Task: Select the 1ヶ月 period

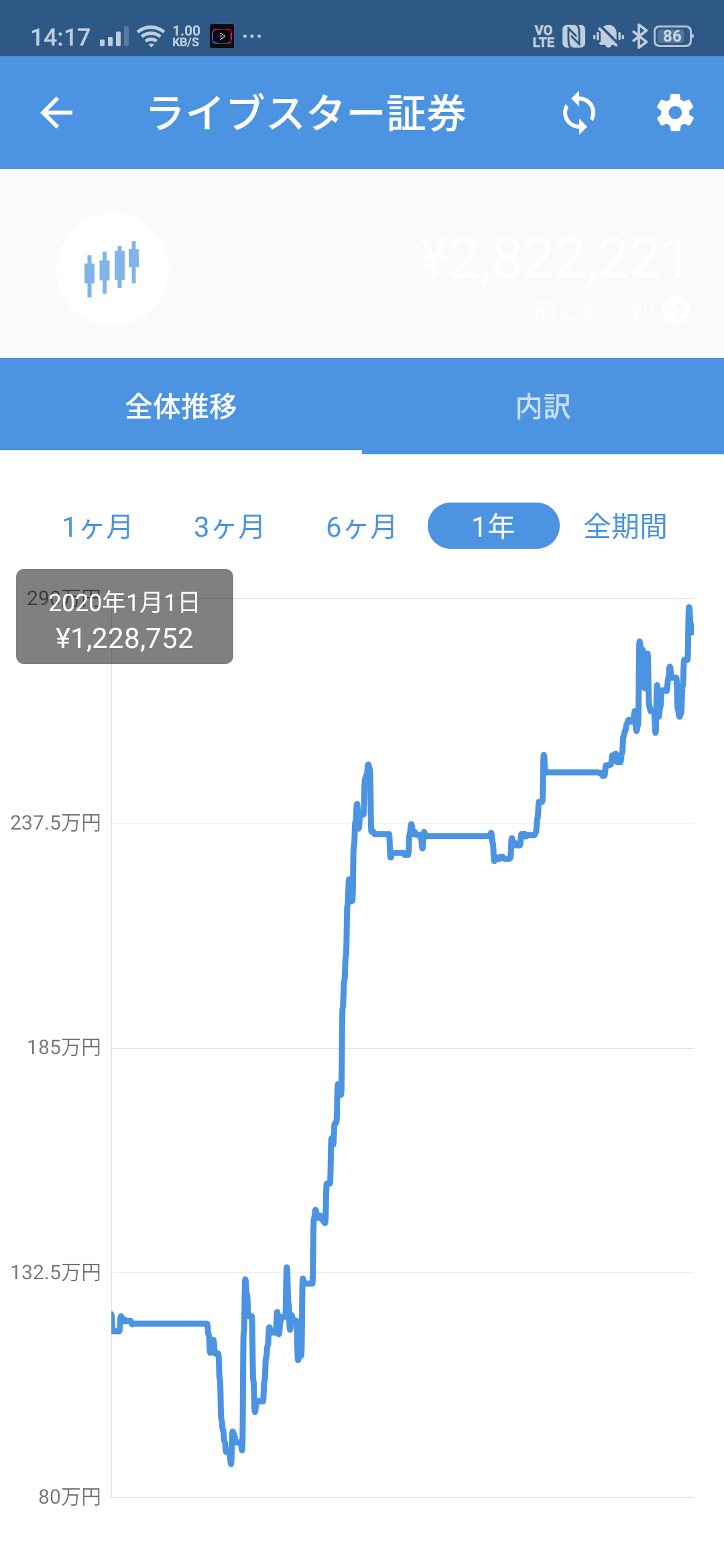Action: coord(97,527)
